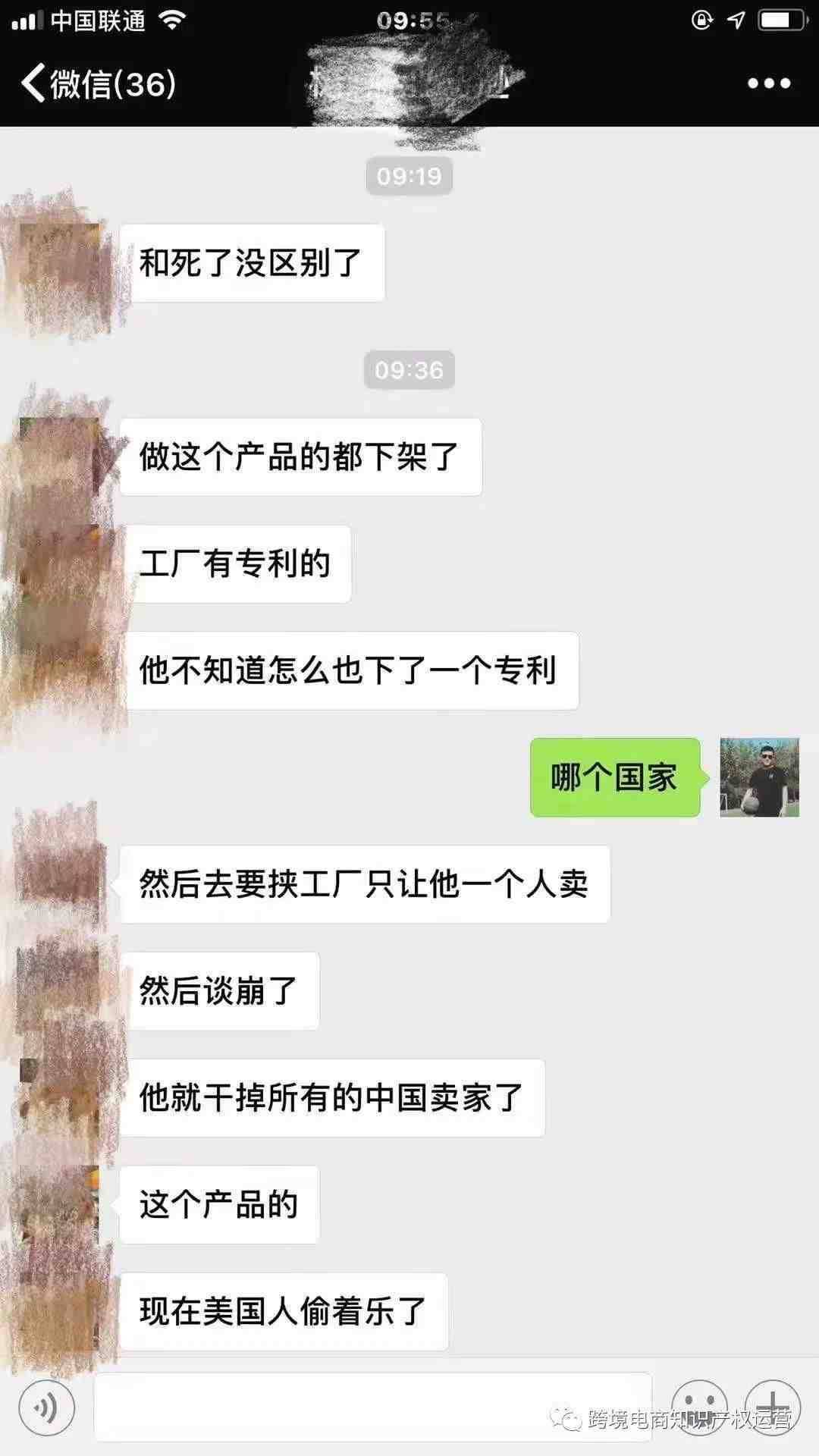The height and width of the screenshot is (1456, 819).
Task: Open your own profile avatar beside 哪个国家
Action: pyautogui.click(x=759, y=777)
